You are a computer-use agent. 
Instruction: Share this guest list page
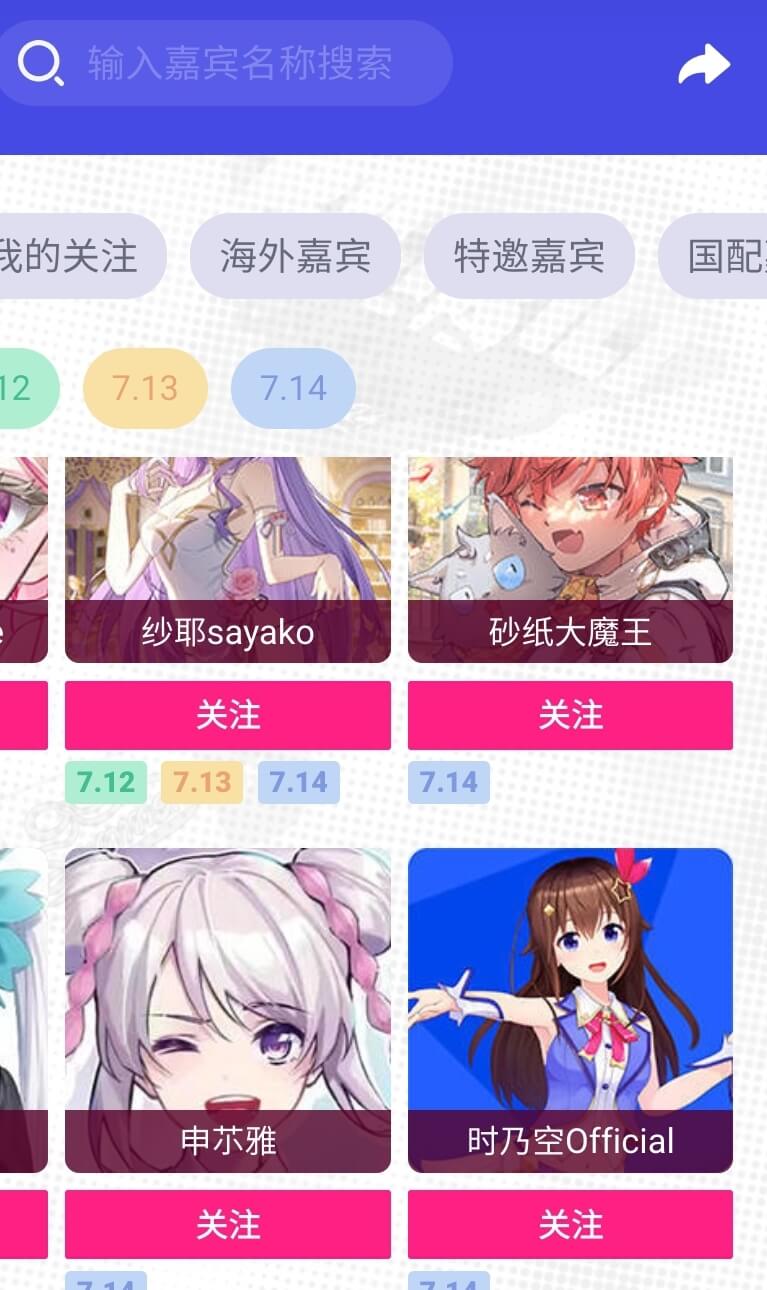[704, 64]
